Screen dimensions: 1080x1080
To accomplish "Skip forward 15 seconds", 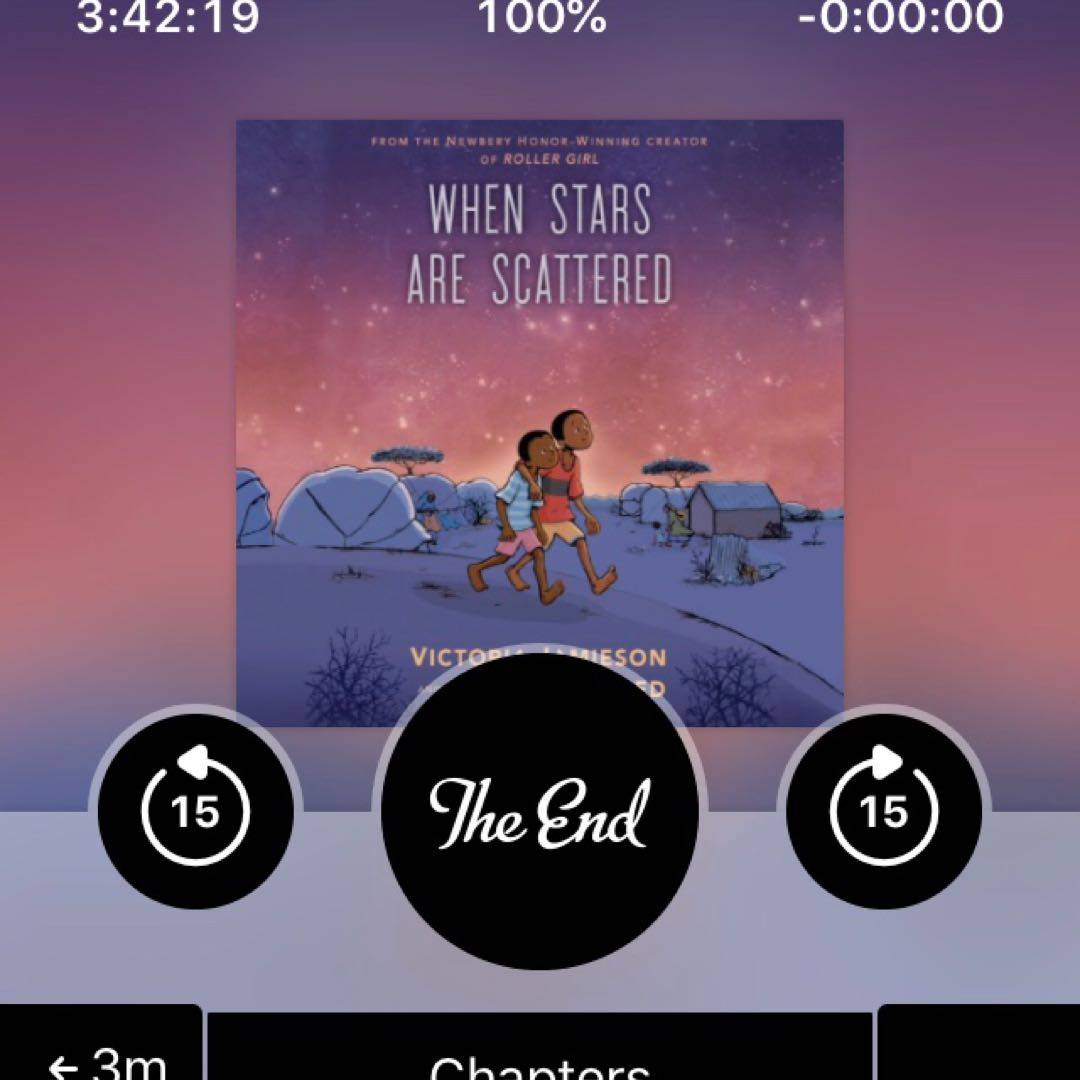I will 884,811.
